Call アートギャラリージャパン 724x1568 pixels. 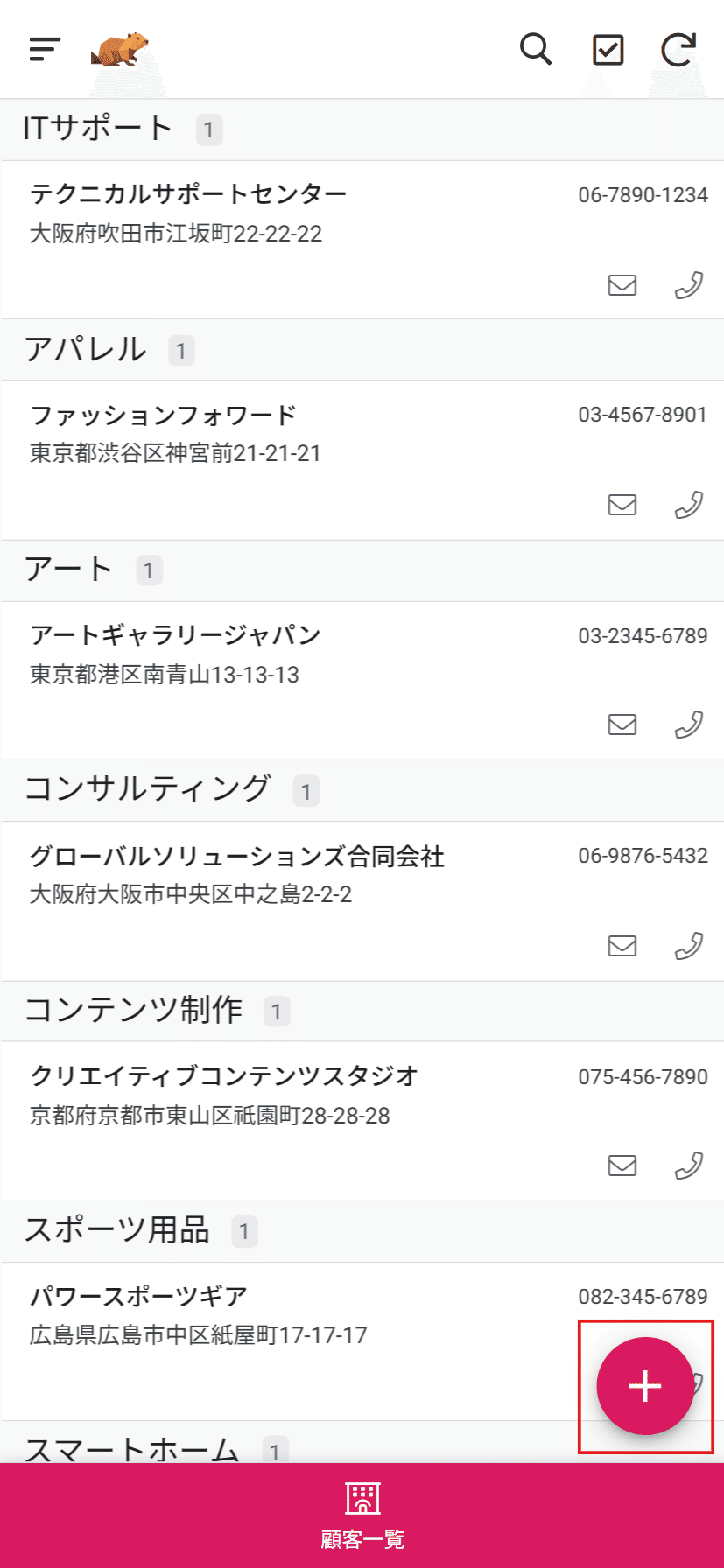[x=689, y=724]
